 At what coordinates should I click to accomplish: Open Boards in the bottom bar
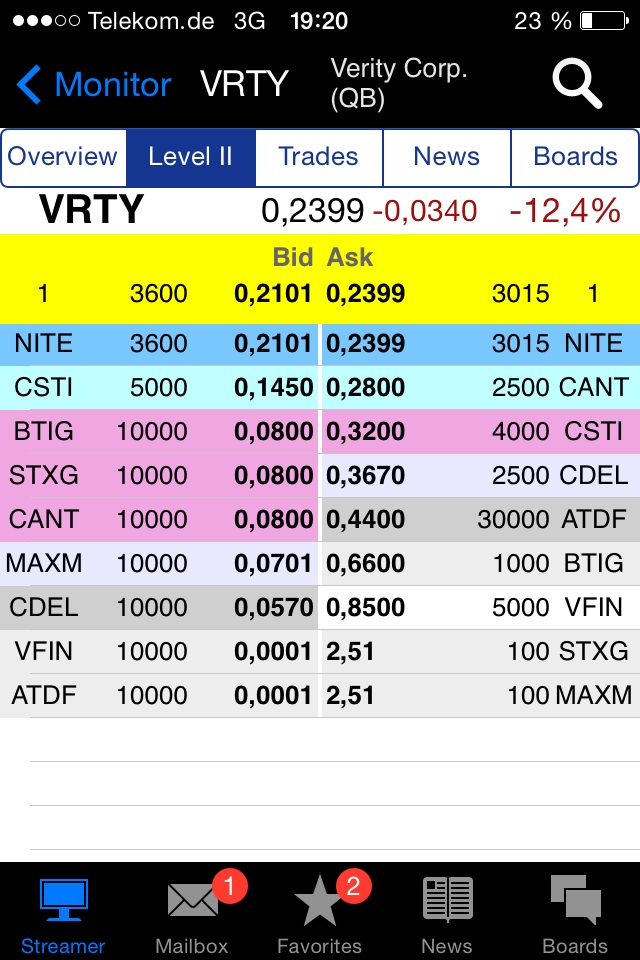(575, 913)
